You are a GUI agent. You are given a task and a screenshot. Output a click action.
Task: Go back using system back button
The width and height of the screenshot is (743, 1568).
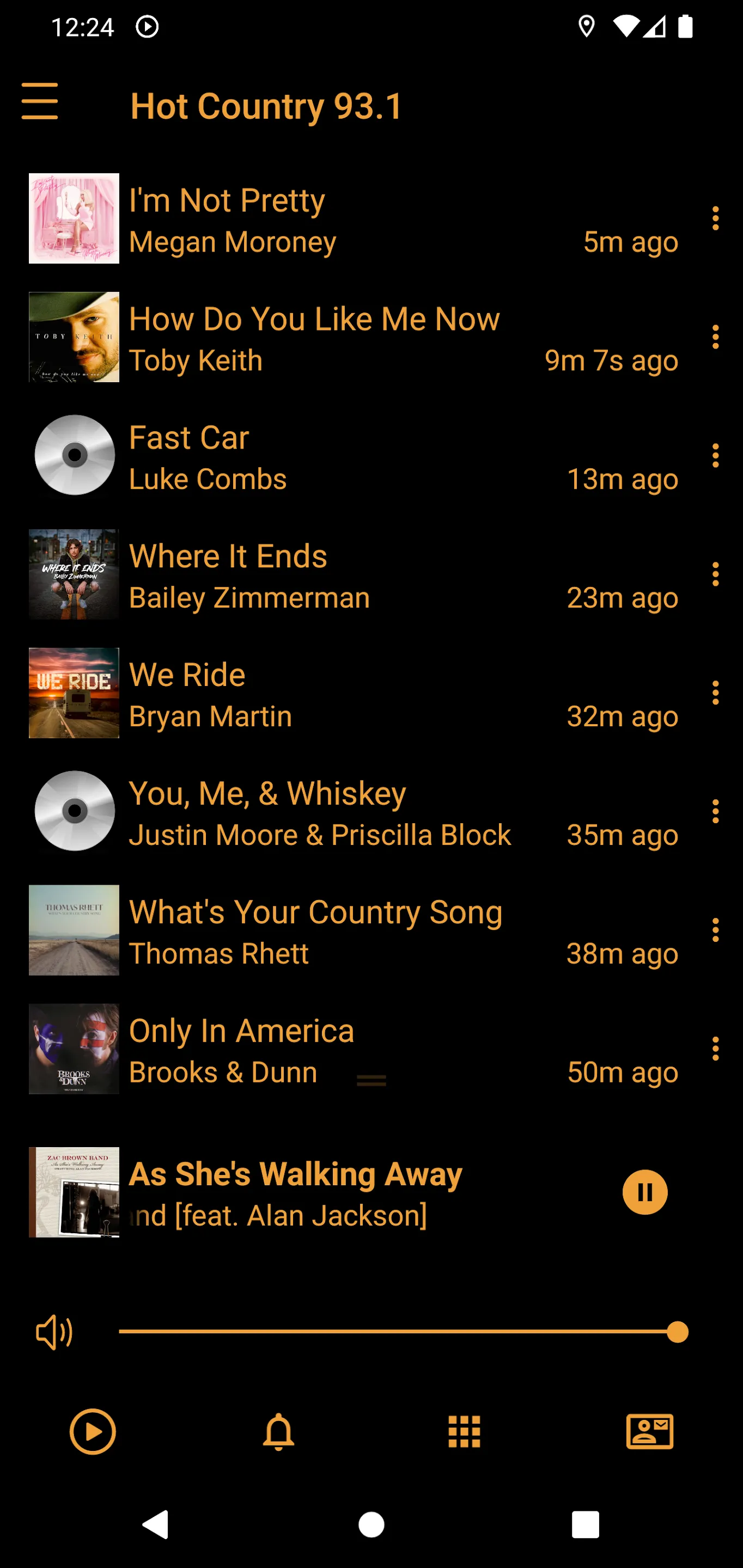(155, 1524)
